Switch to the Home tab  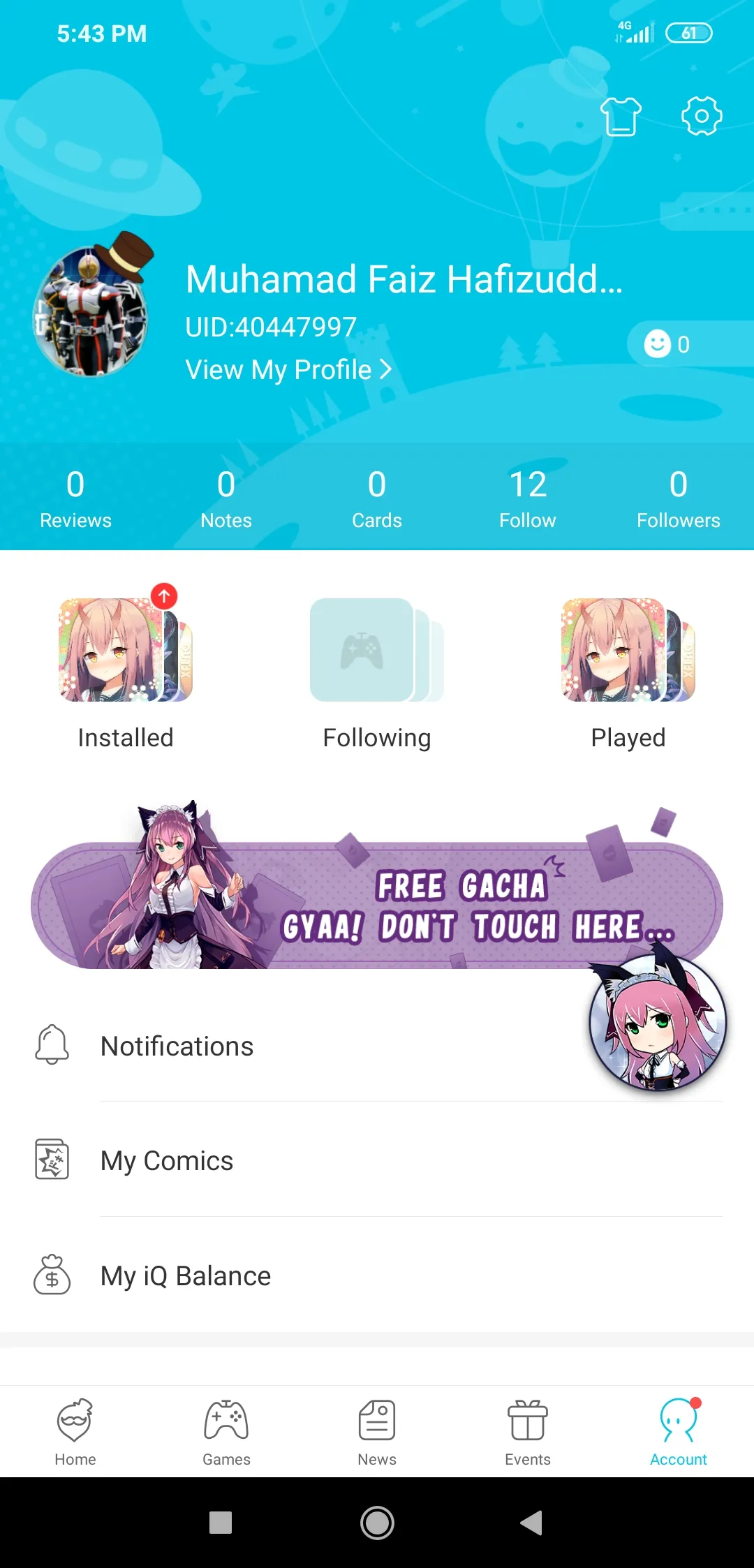click(x=75, y=1431)
